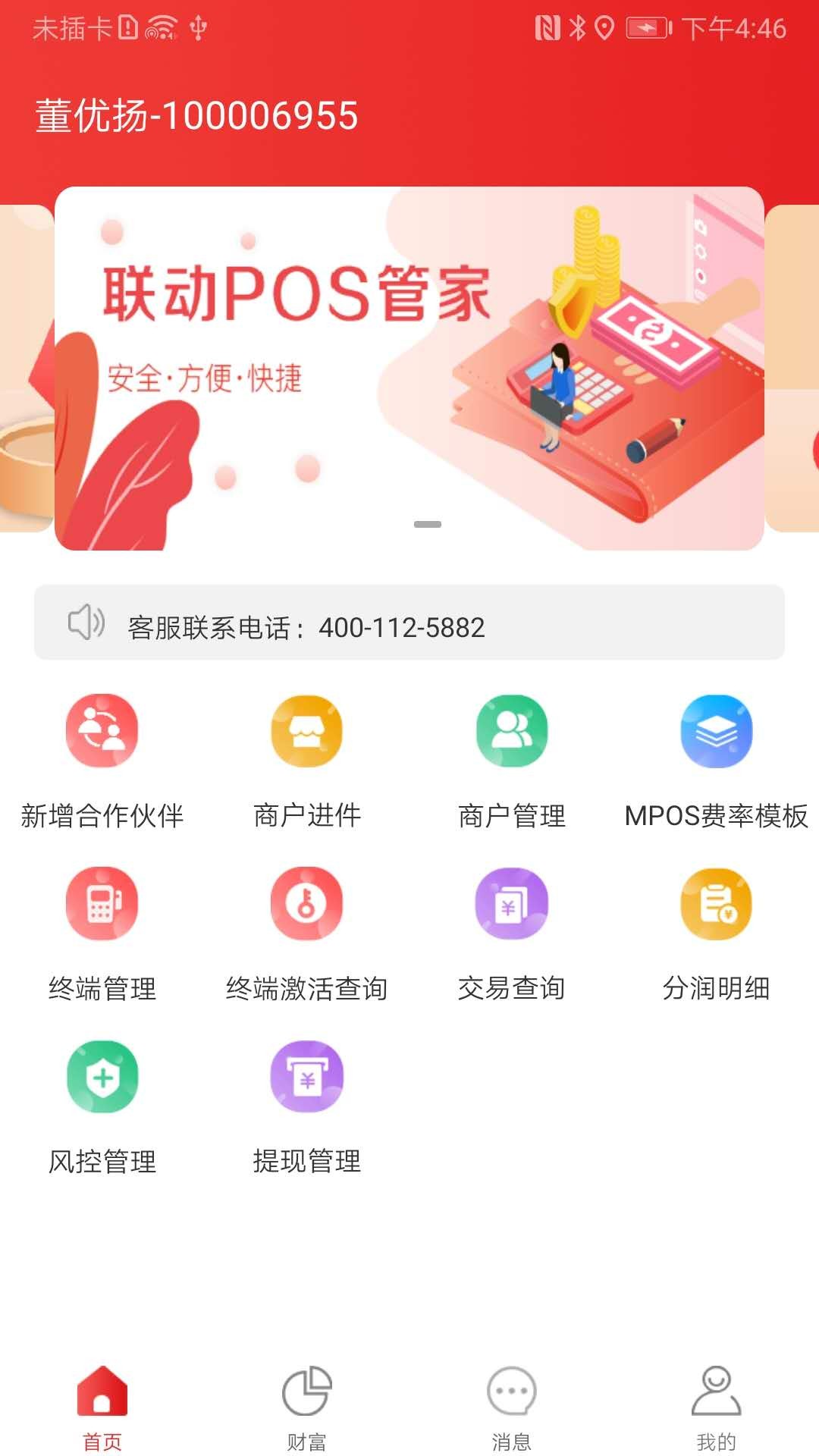
Task: Switch to the 消息 tab
Action: [512, 1407]
